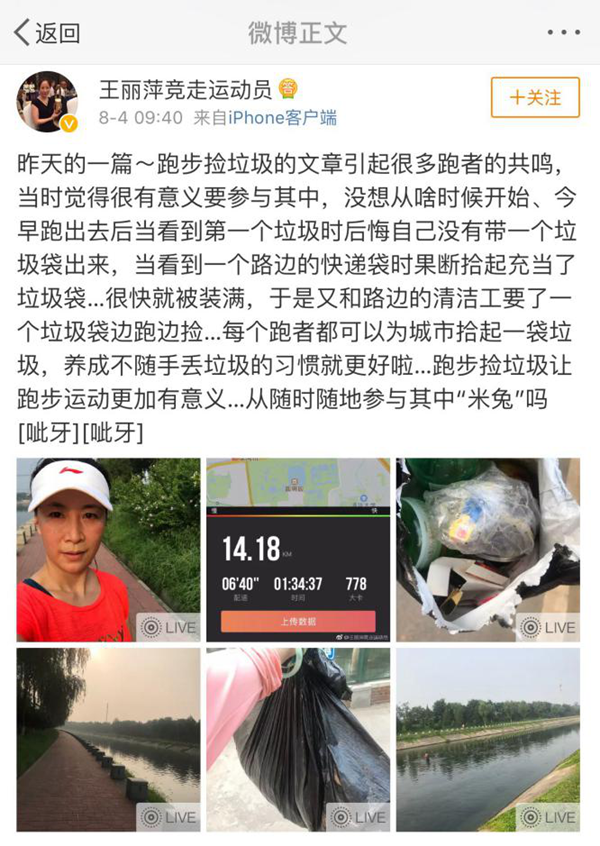The width and height of the screenshot is (600, 846).
Task: View the 14.18 km run record image
Action: pos(298,549)
